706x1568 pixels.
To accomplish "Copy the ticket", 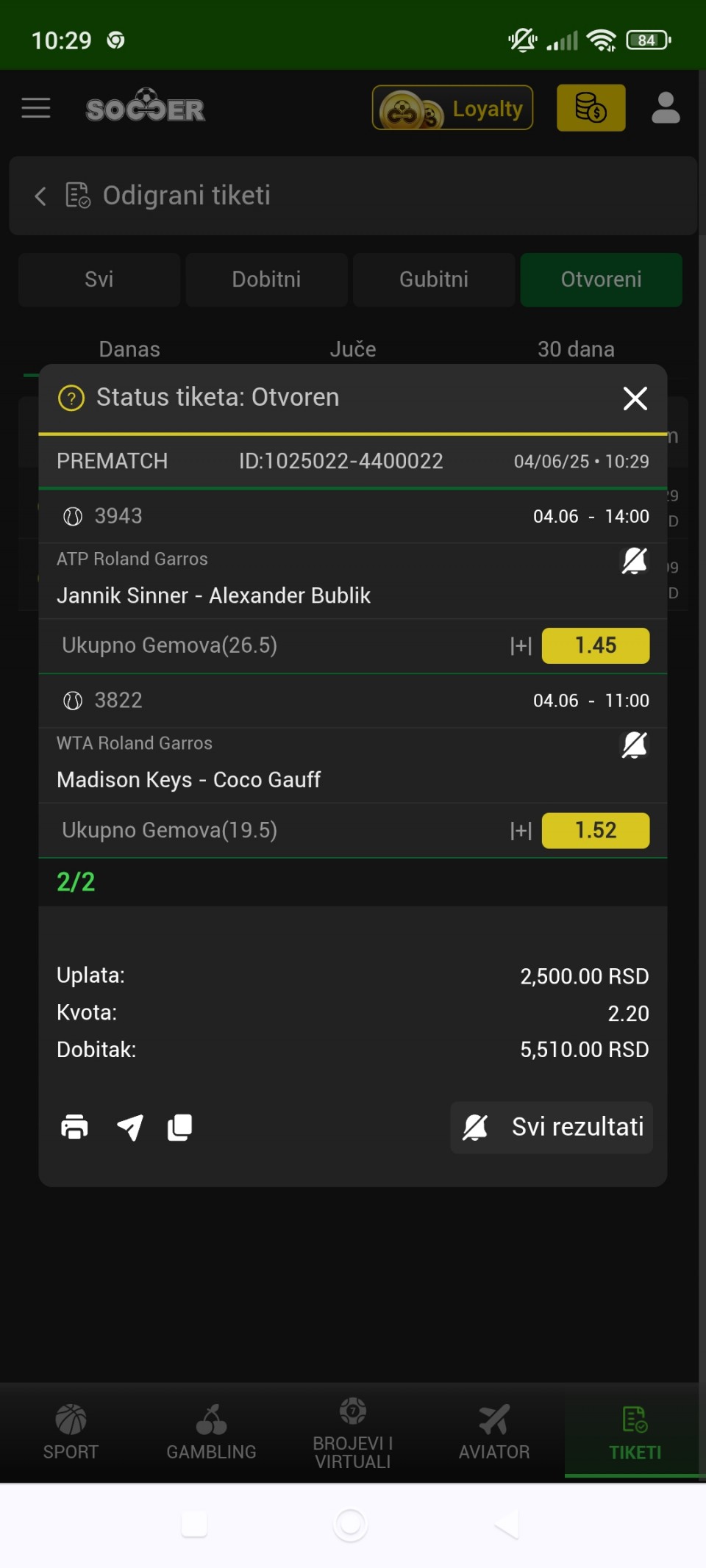I will pos(180,1127).
